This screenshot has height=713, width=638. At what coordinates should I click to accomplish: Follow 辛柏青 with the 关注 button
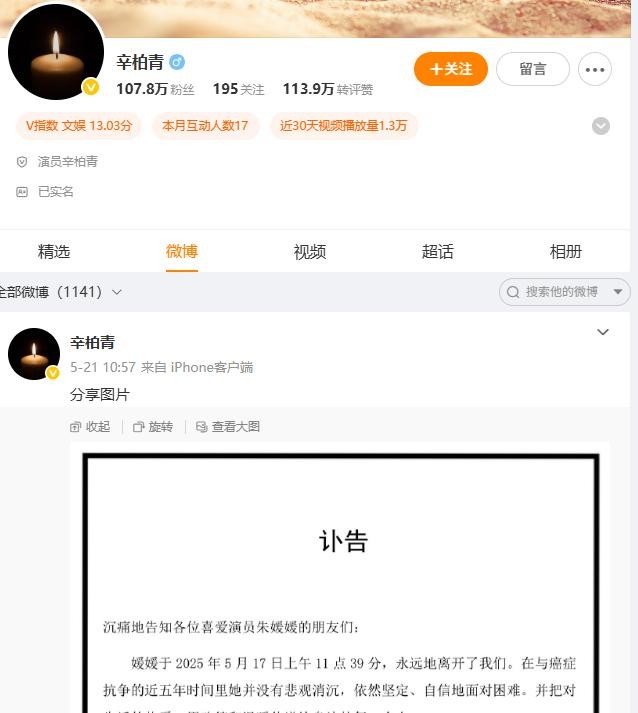(450, 69)
